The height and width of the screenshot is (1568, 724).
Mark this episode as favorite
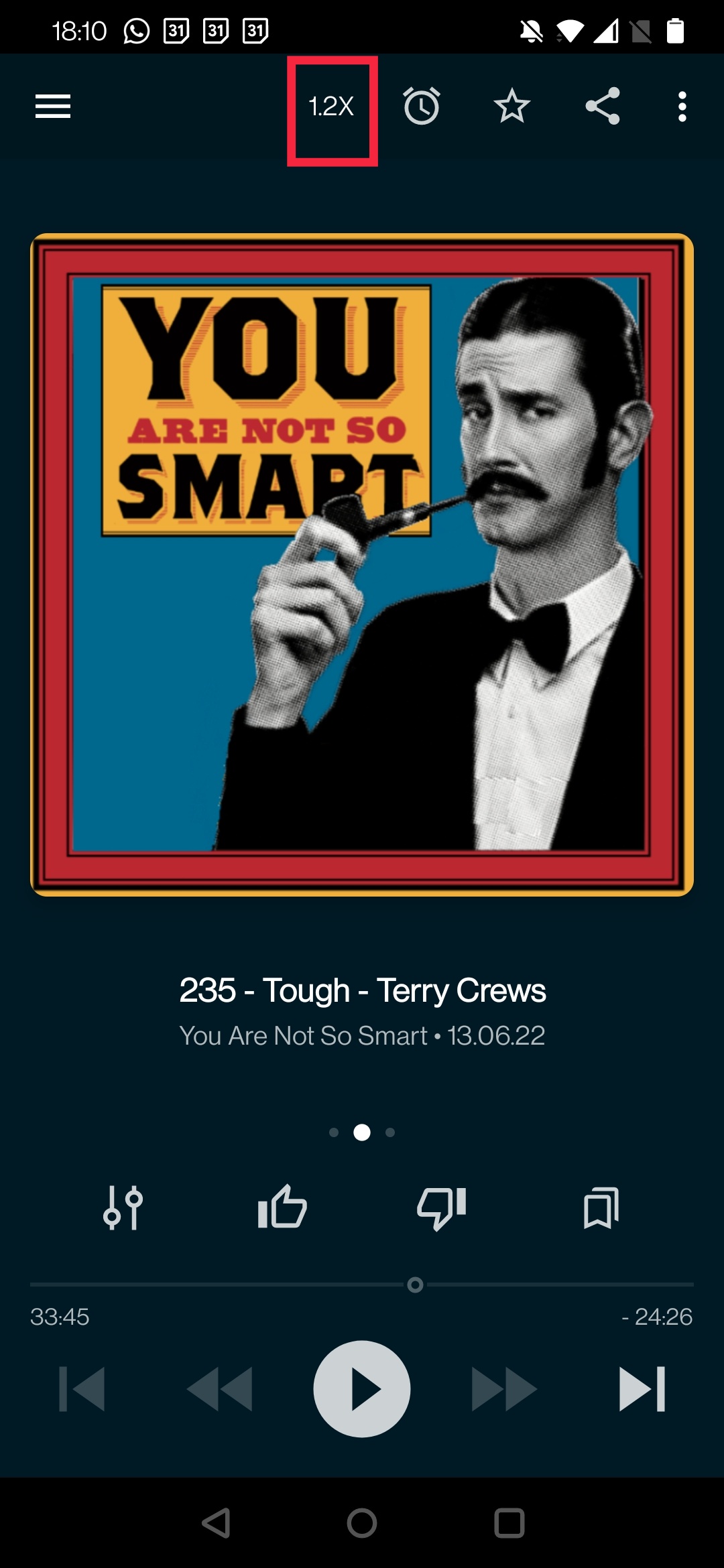click(x=512, y=107)
